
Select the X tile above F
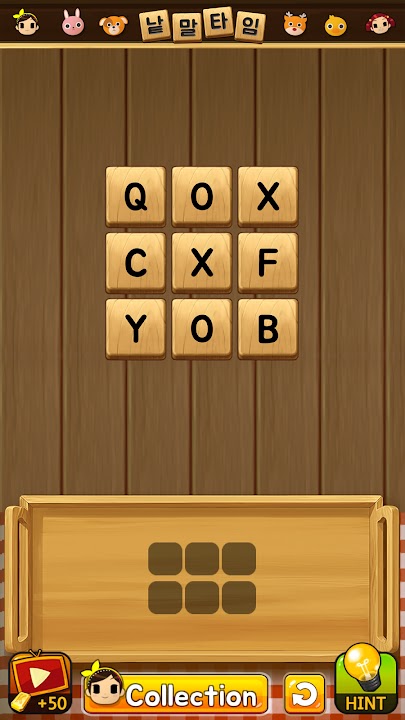point(268,197)
